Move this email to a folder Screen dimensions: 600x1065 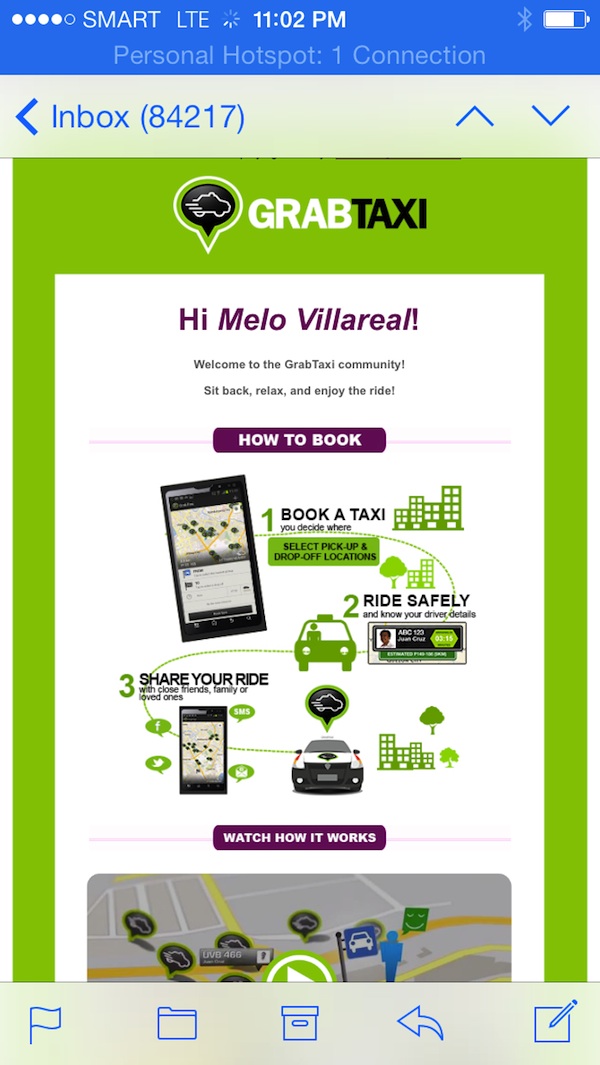177,1024
